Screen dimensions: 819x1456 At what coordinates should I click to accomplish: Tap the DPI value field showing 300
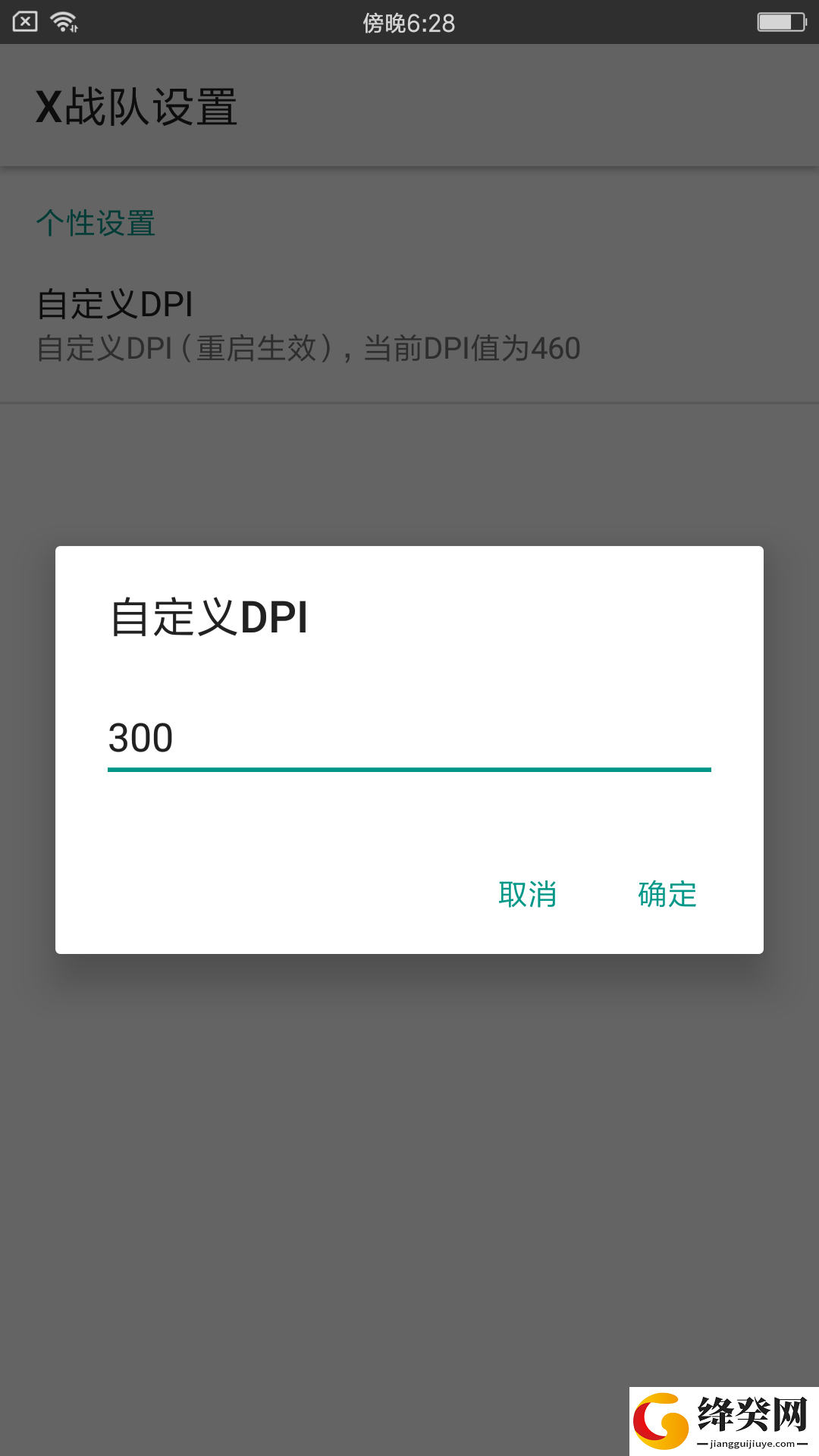coord(409,739)
